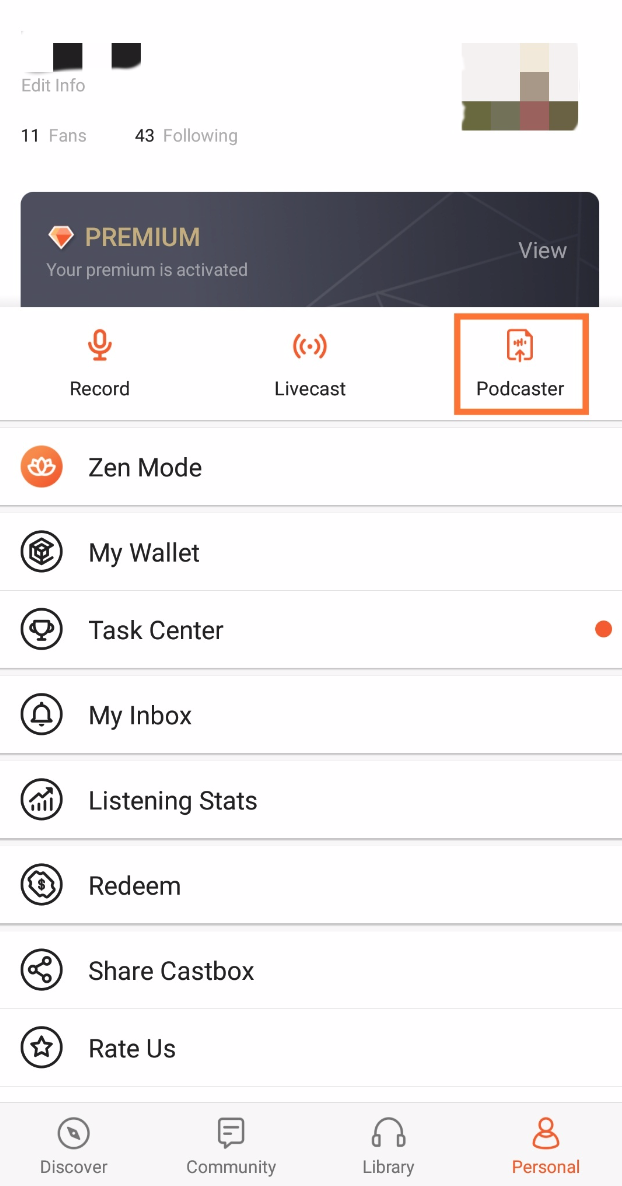Open My Inbox
This screenshot has width=622, height=1186.
pos(310,715)
